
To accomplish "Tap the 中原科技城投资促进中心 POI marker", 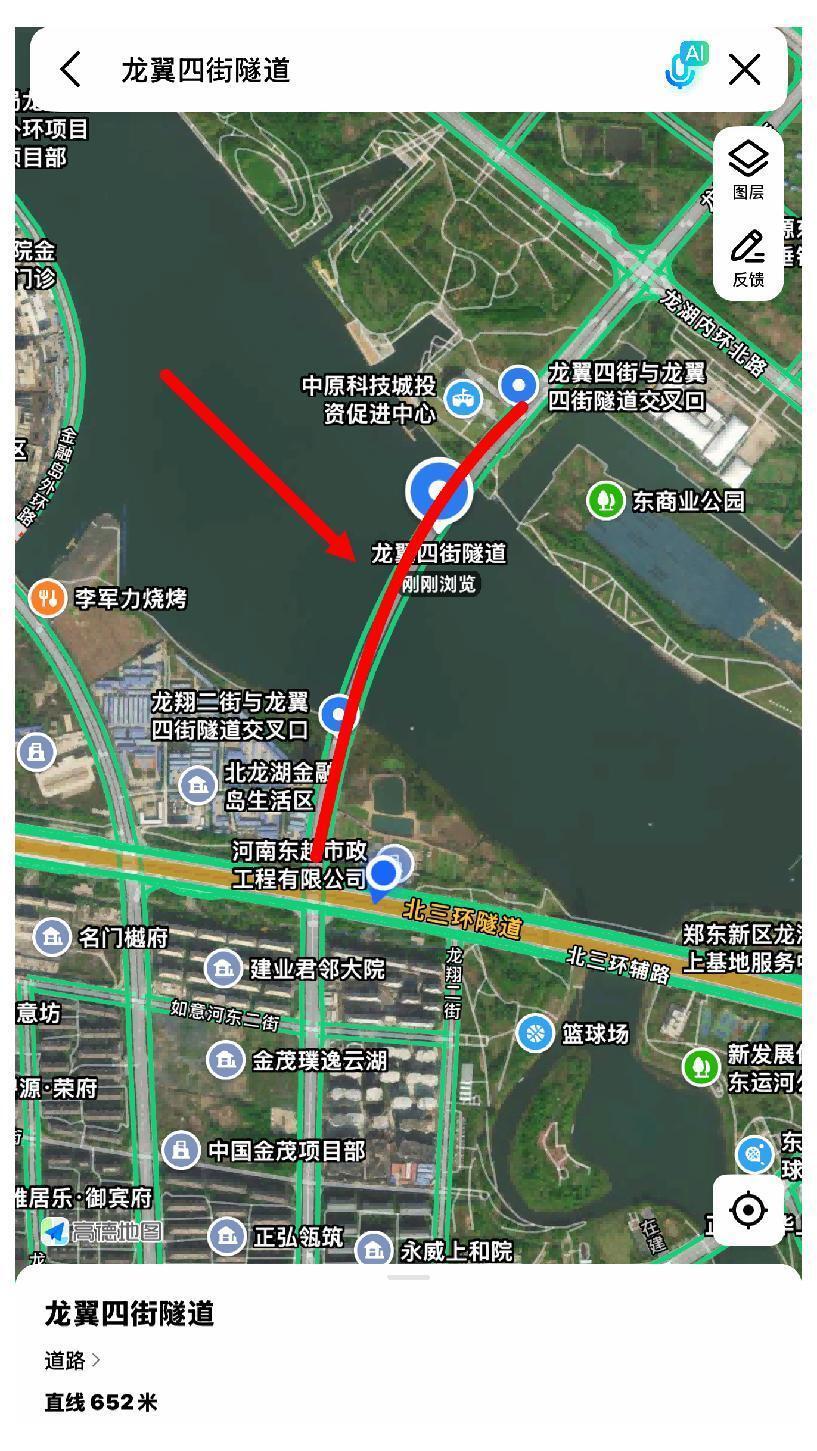I will tap(462, 398).
